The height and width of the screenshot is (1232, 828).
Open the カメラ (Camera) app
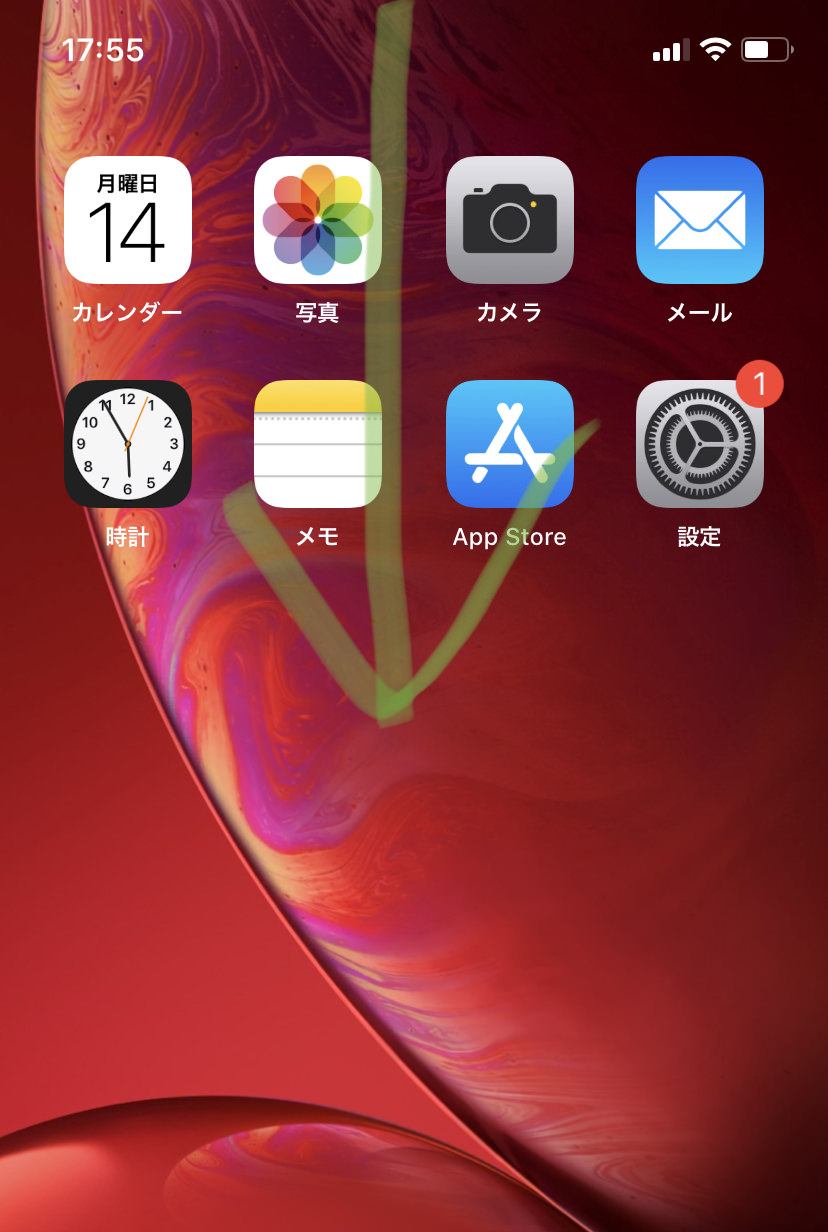[x=509, y=220]
